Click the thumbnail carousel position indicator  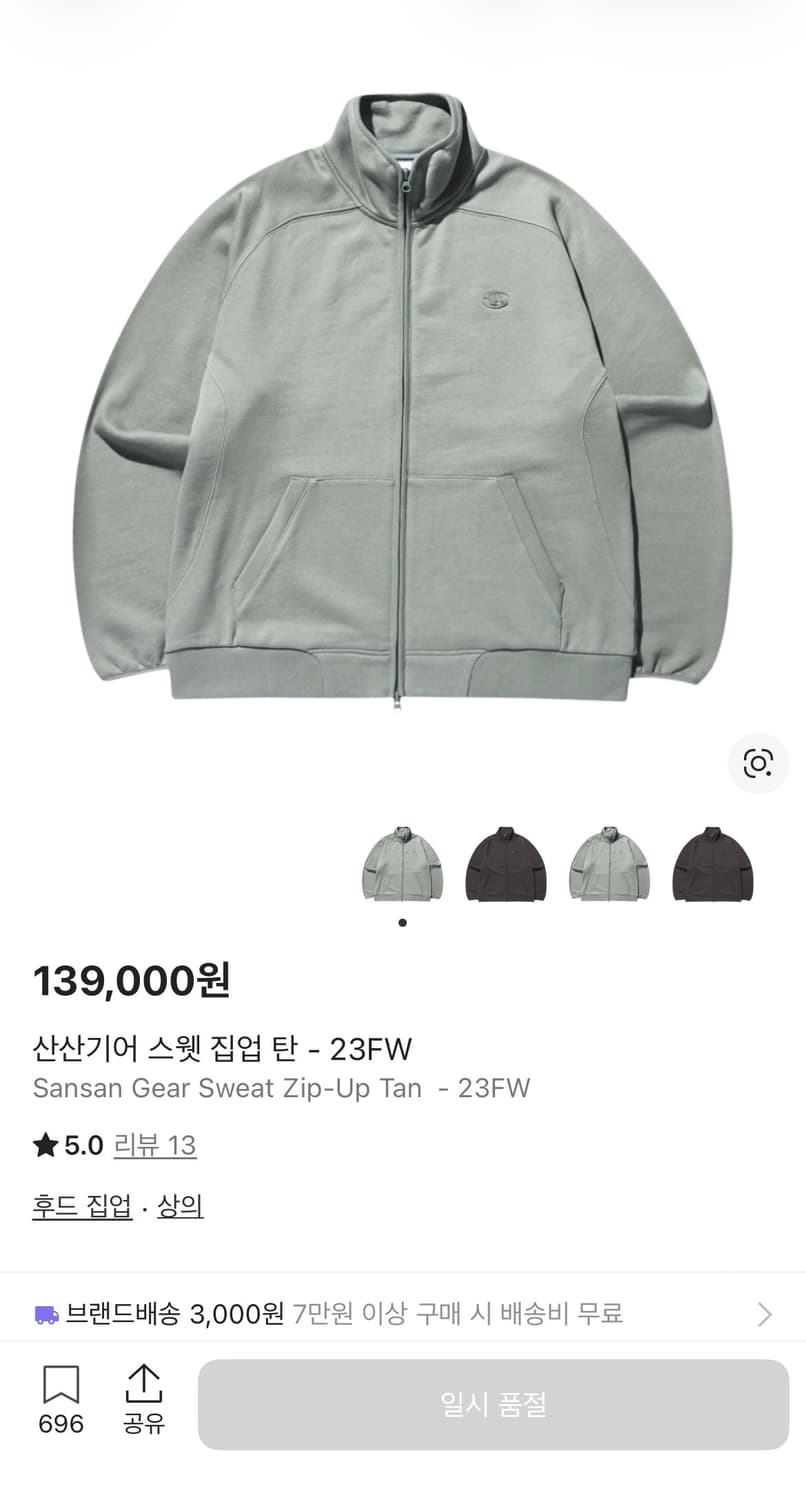pos(403,922)
